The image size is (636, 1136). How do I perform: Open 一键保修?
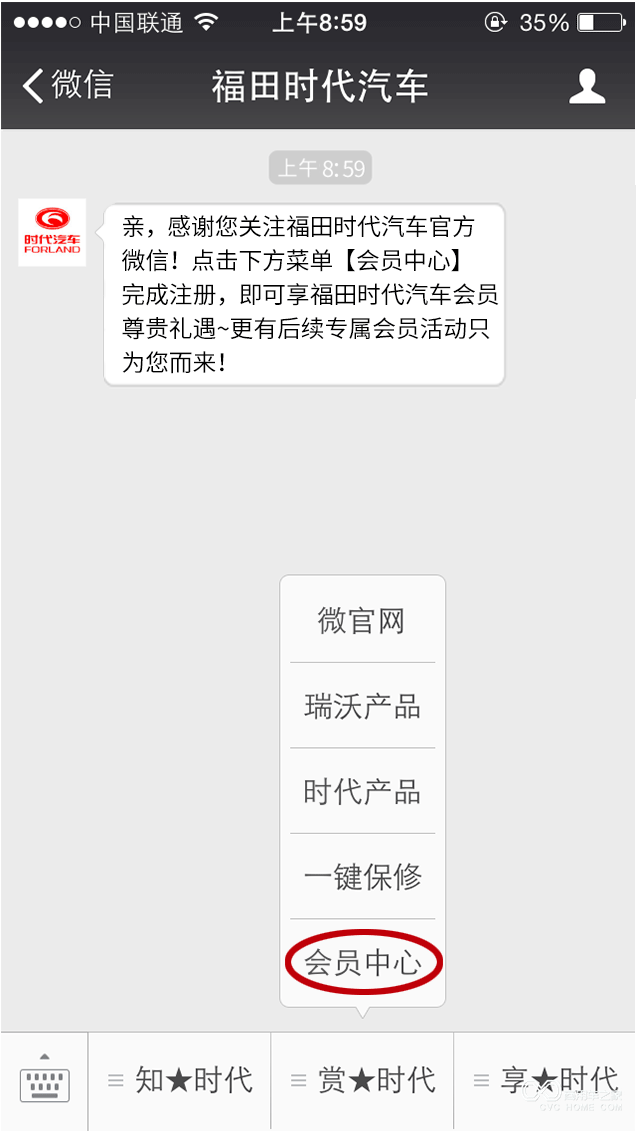pyautogui.click(x=362, y=877)
